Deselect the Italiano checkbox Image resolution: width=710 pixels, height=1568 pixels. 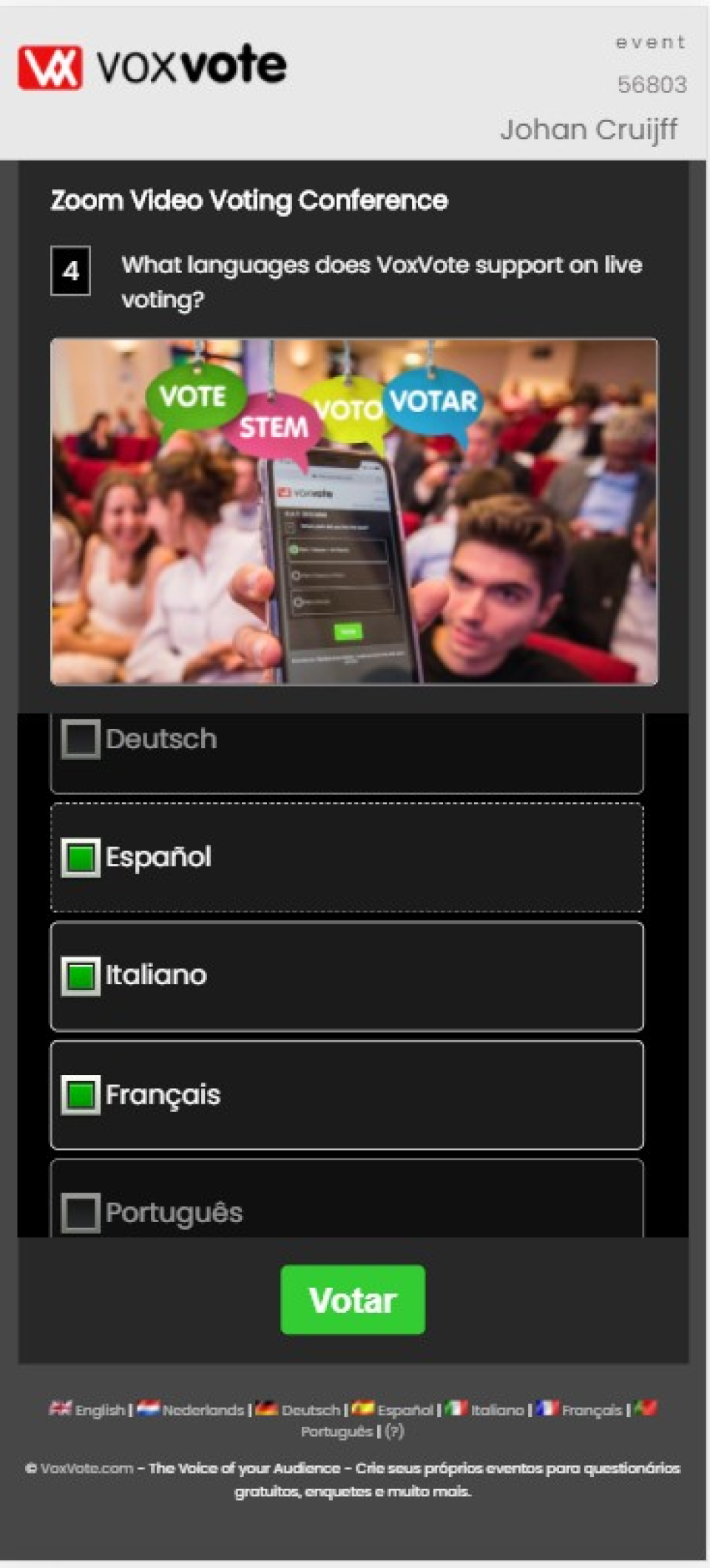click(81, 976)
